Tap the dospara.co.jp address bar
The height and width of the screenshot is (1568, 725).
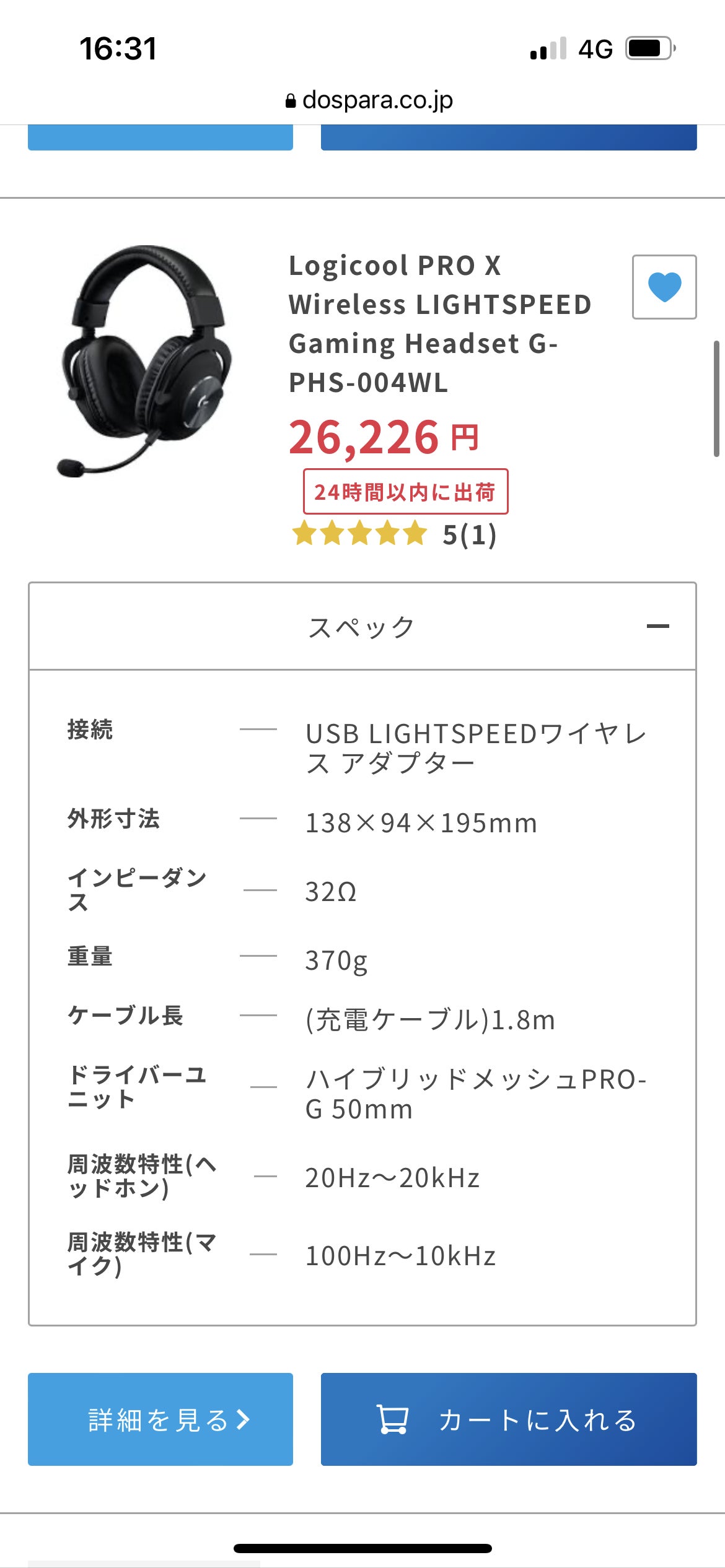tap(369, 100)
